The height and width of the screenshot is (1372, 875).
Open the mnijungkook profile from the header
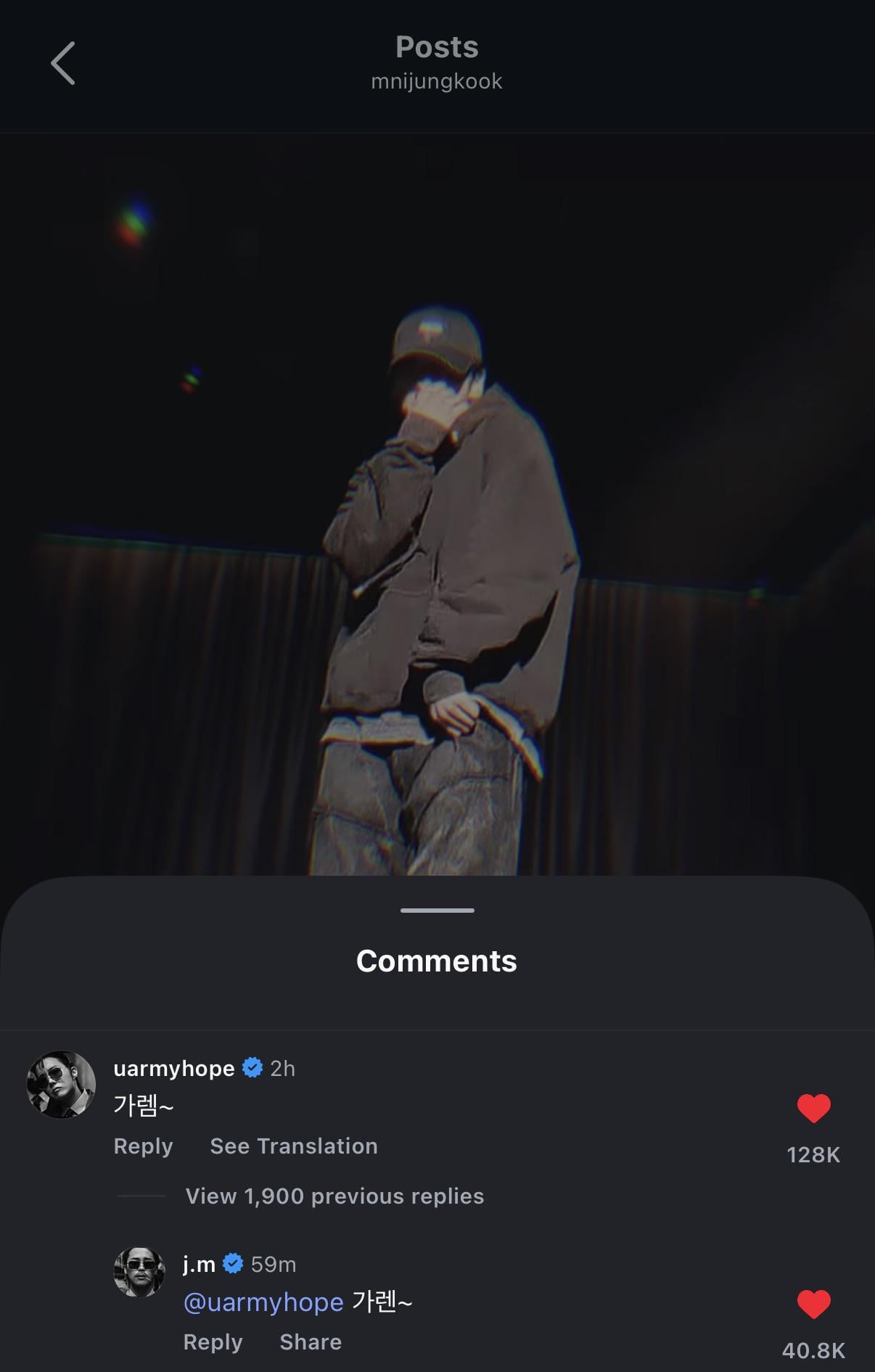[x=436, y=81]
